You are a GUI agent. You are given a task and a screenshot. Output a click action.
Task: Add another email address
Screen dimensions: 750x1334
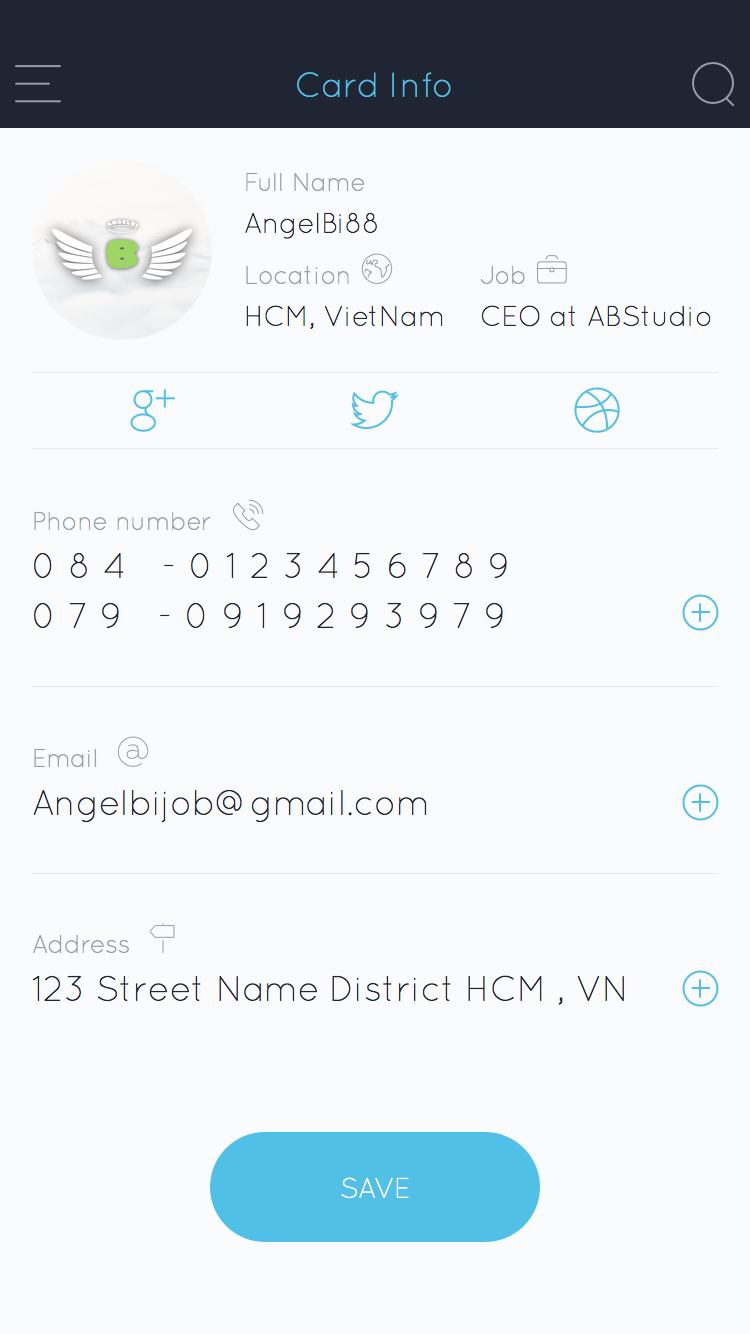700,802
